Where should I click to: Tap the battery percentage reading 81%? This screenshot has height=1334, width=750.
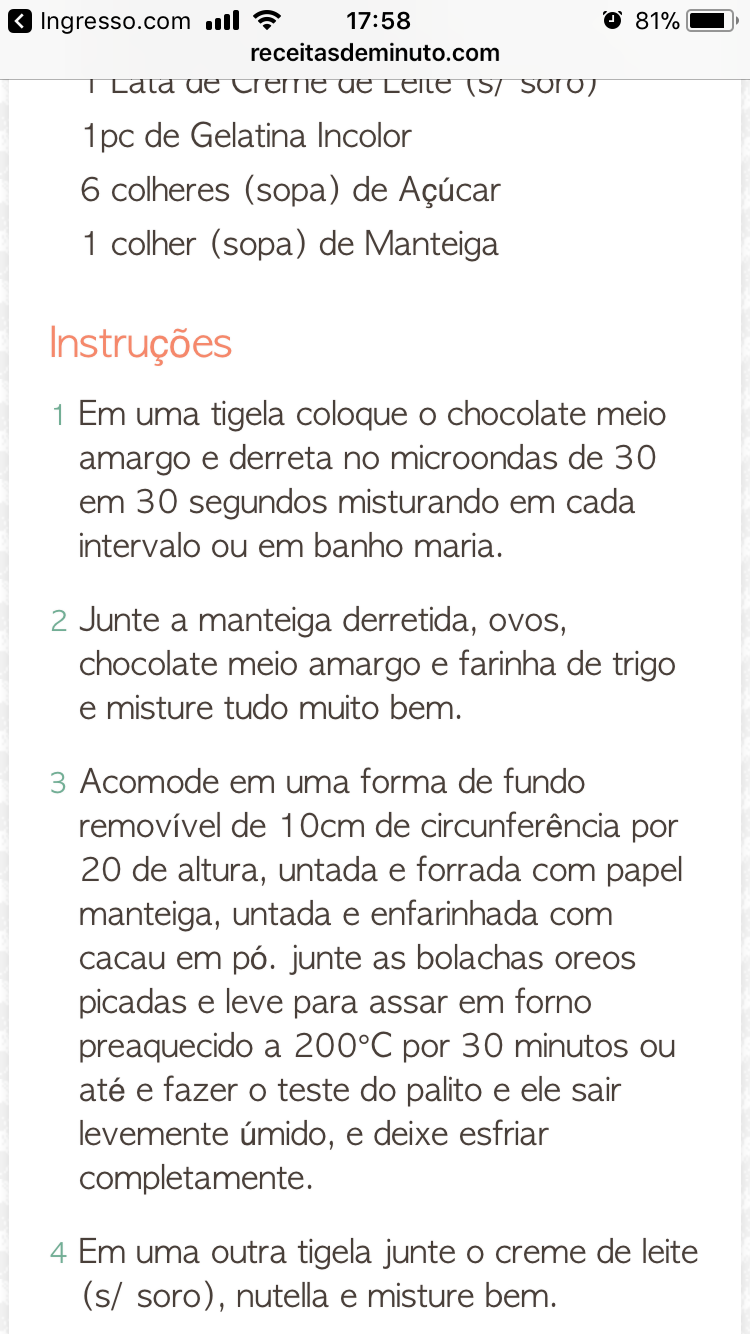(660, 19)
